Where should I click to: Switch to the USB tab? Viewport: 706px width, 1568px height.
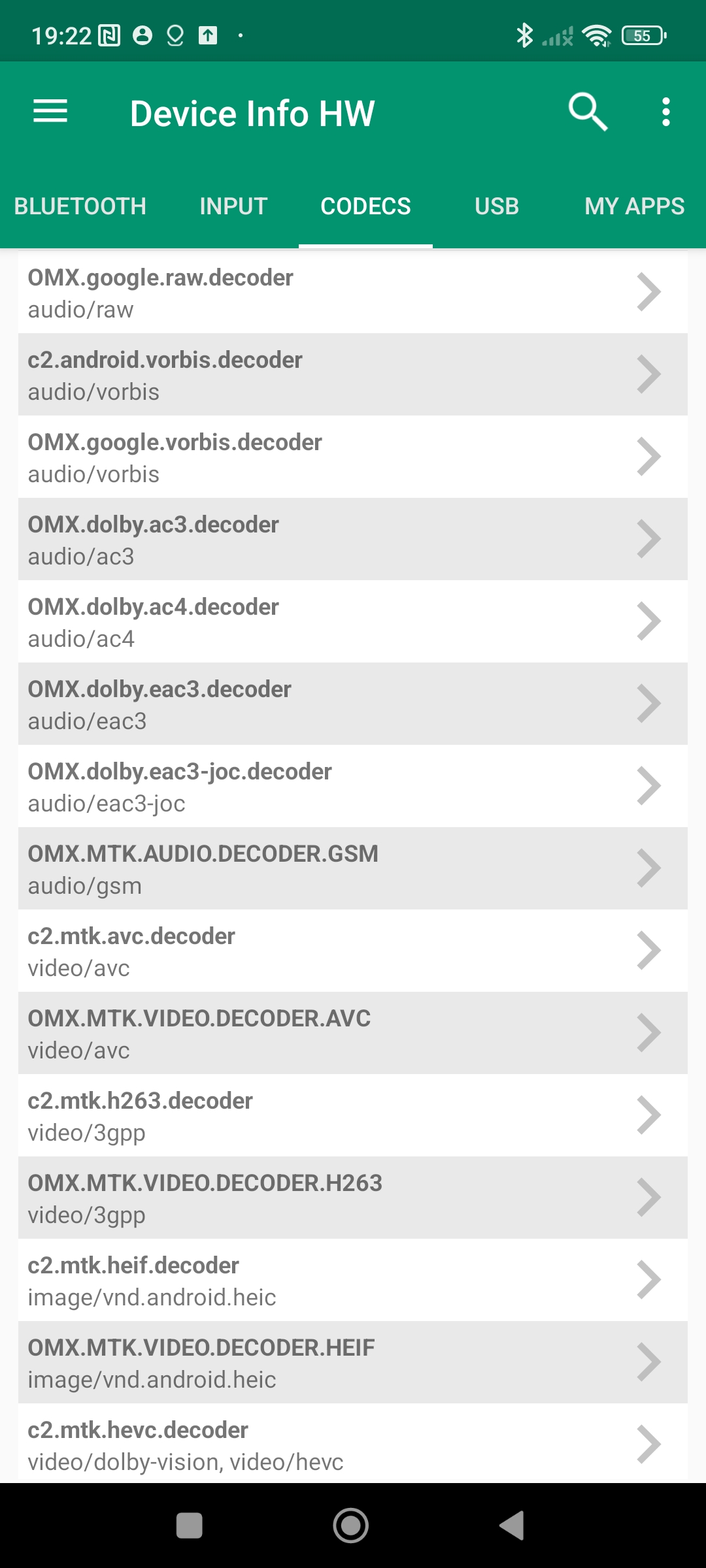497,206
